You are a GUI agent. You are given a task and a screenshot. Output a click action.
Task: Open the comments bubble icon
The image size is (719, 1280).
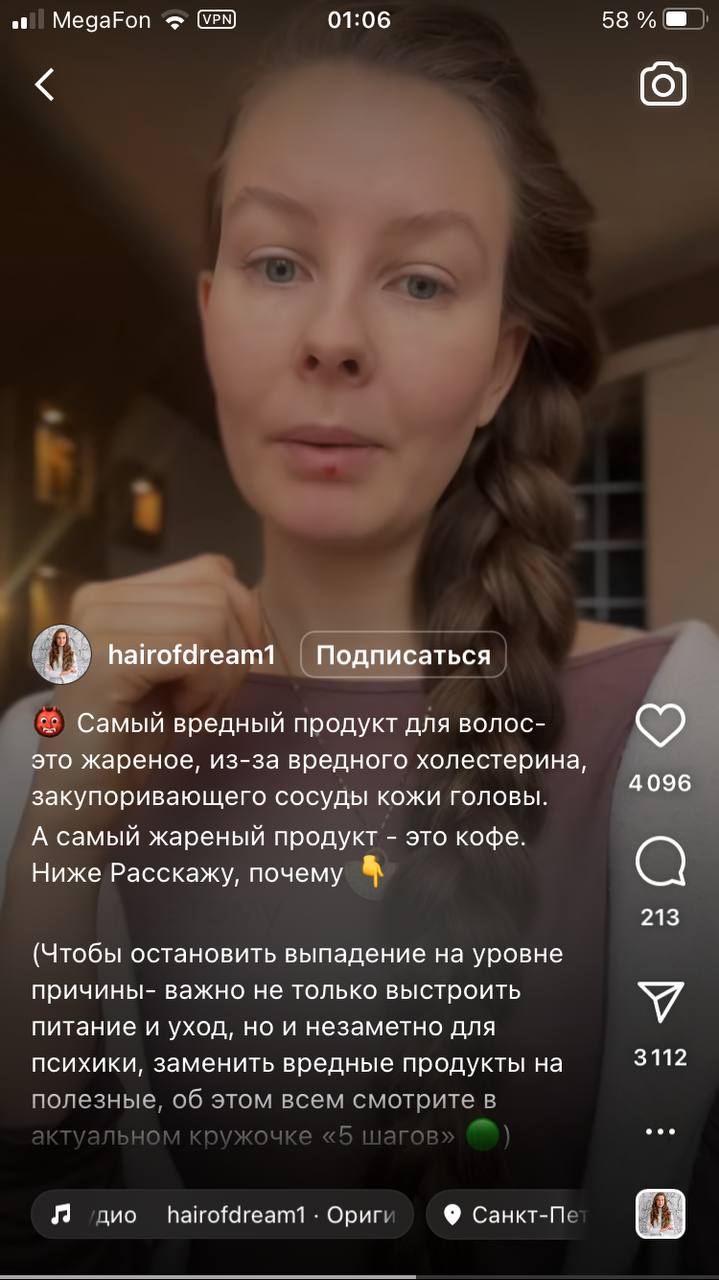pyautogui.click(x=661, y=862)
